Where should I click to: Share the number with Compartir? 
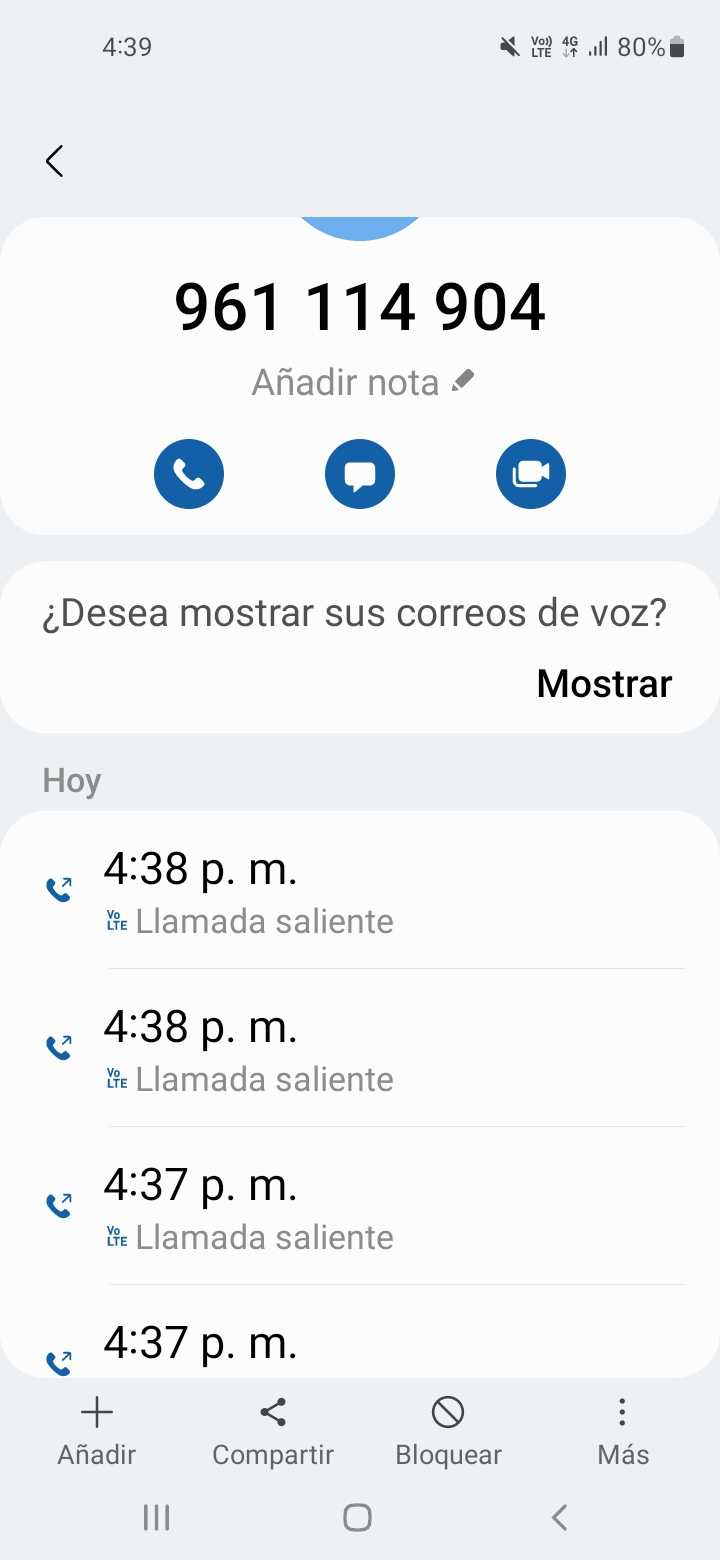(x=273, y=1430)
